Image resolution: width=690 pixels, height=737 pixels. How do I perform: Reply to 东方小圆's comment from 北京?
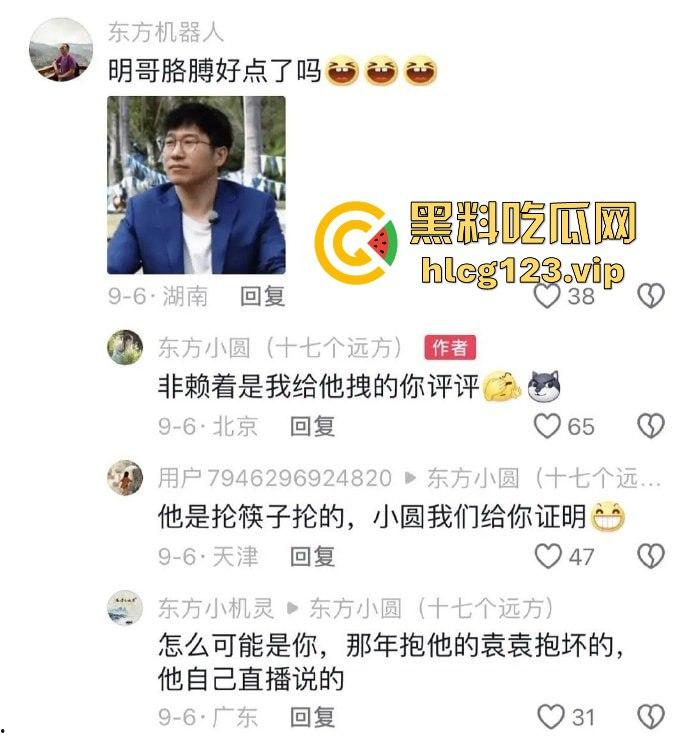click(x=312, y=427)
